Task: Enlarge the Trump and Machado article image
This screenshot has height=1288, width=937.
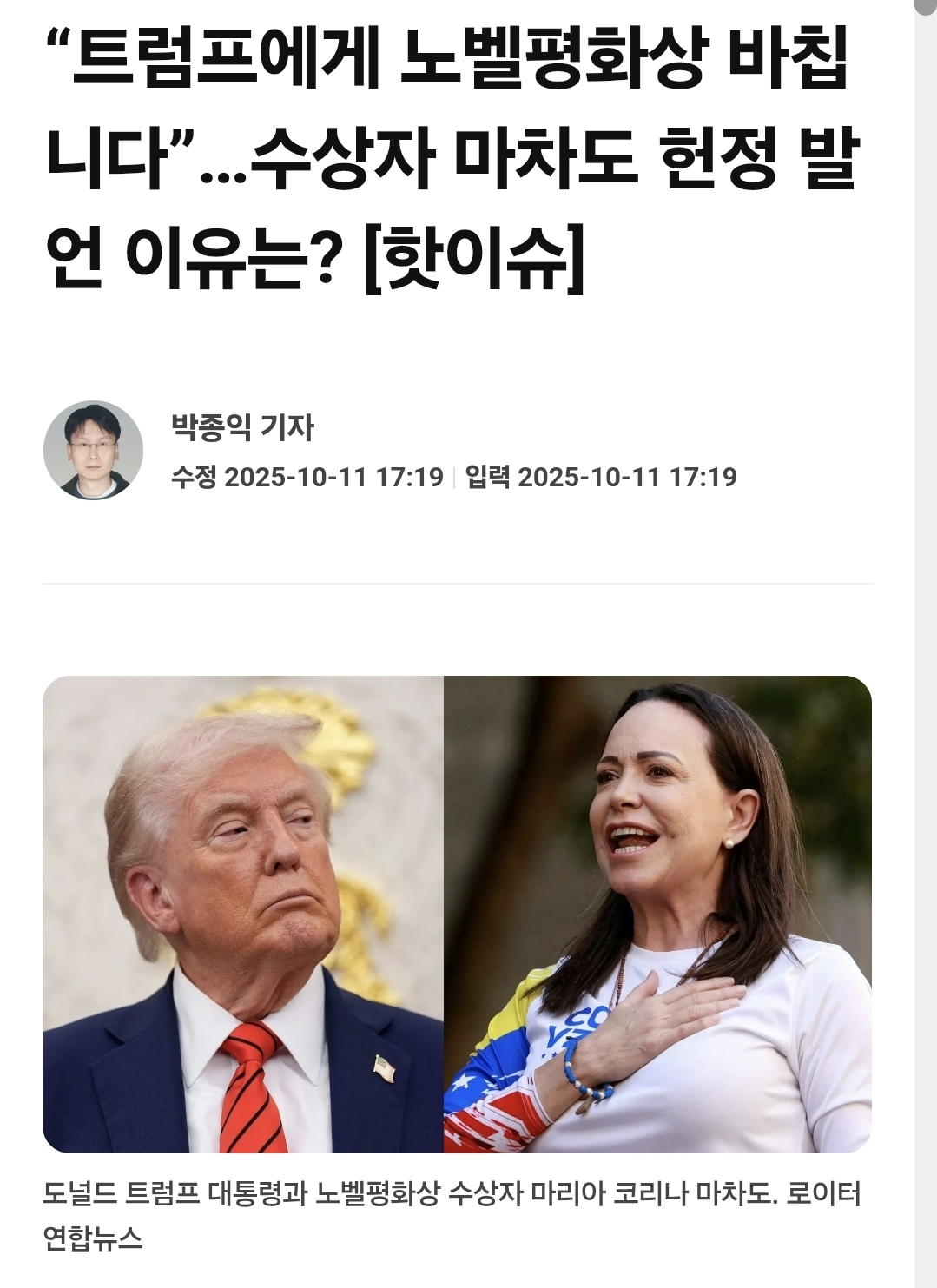Action: pyautogui.click(x=457, y=914)
